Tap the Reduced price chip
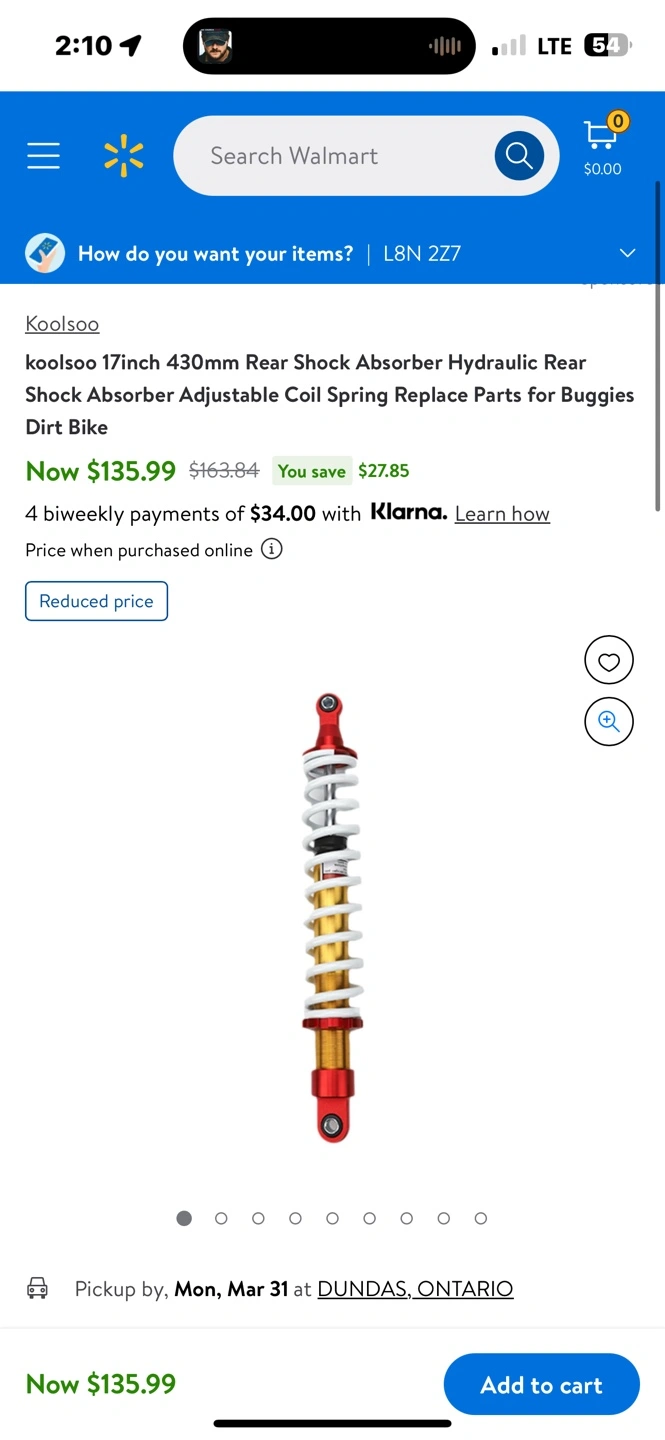The height and width of the screenshot is (1440, 665). [x=96, y=601]
